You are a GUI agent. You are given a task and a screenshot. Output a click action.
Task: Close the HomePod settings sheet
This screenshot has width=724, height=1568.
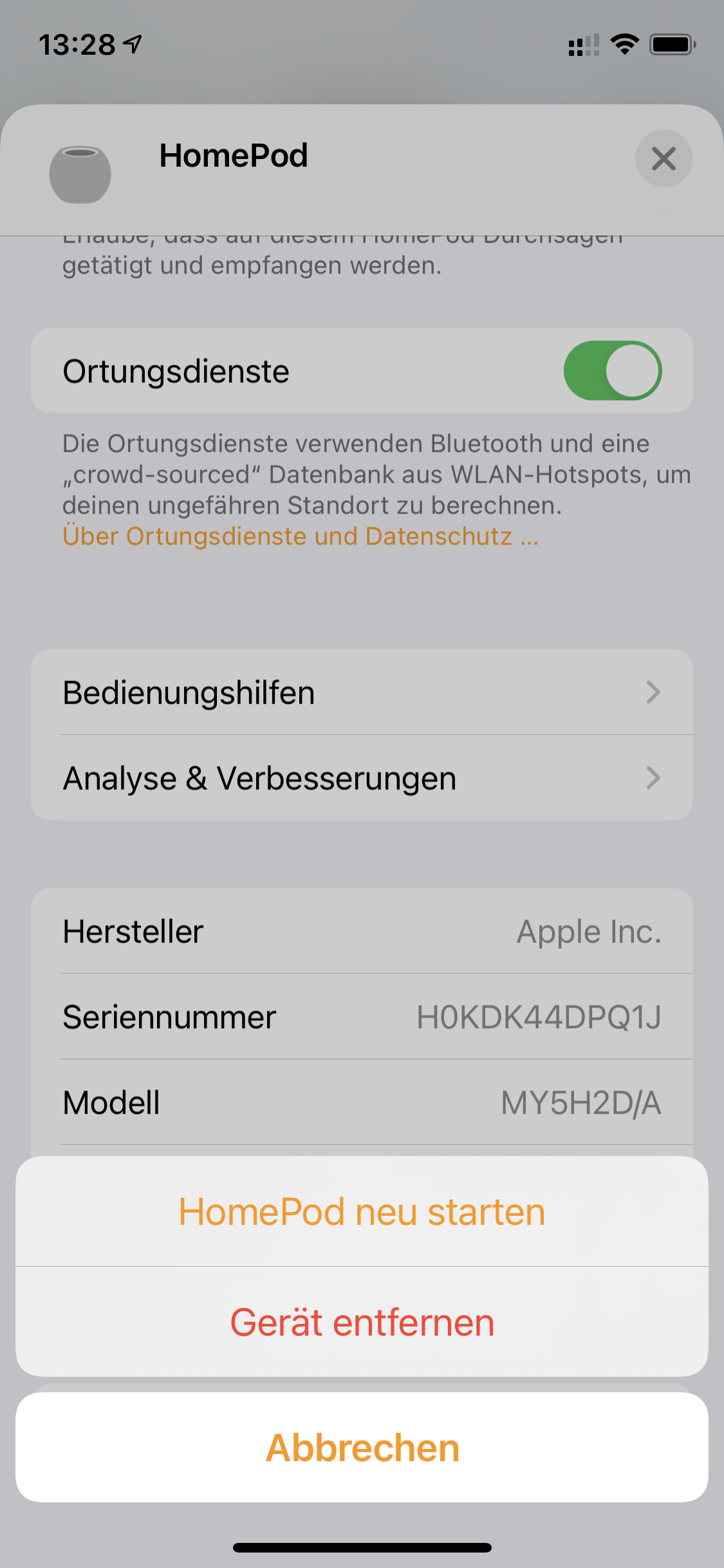coord(664,158)
